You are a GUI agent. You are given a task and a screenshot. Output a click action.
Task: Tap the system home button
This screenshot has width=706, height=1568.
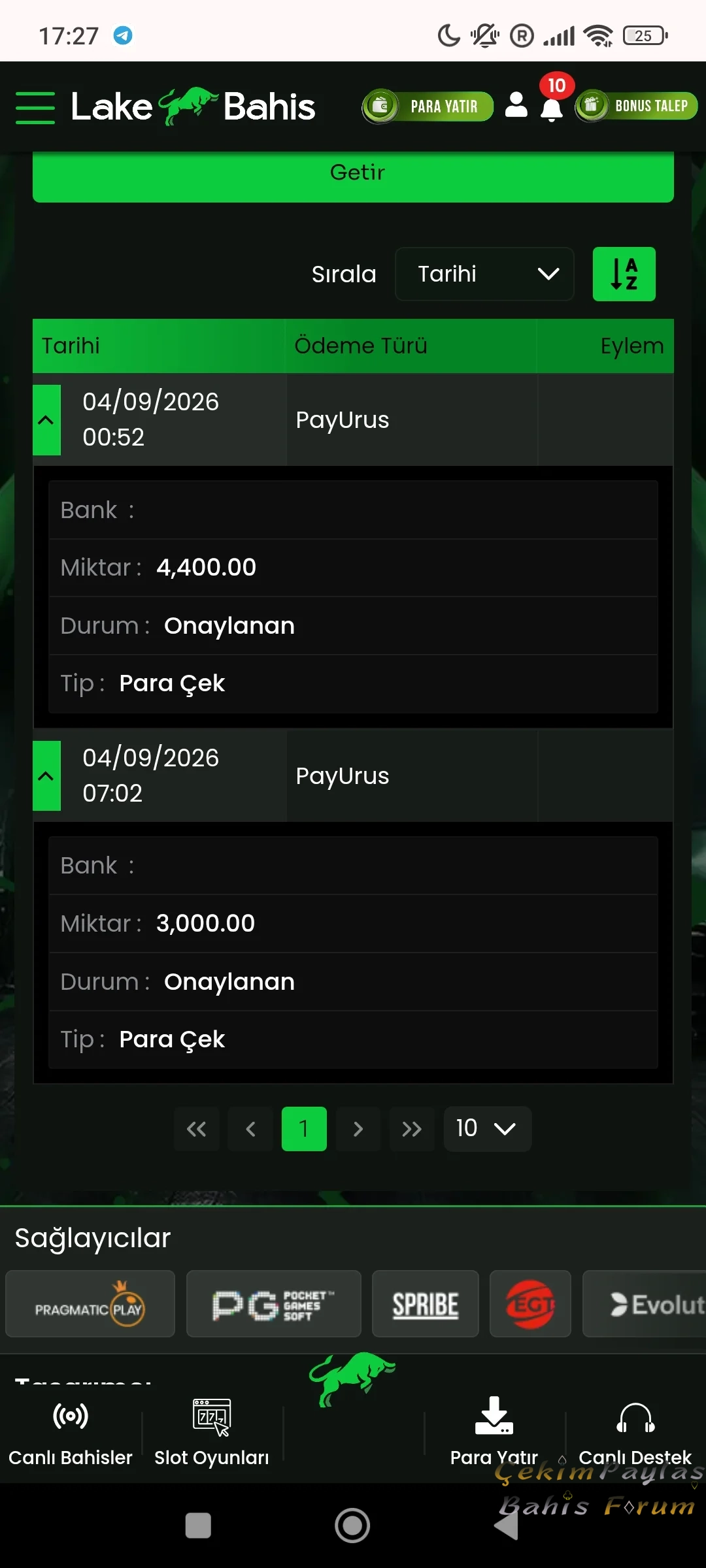[352, 1526]
